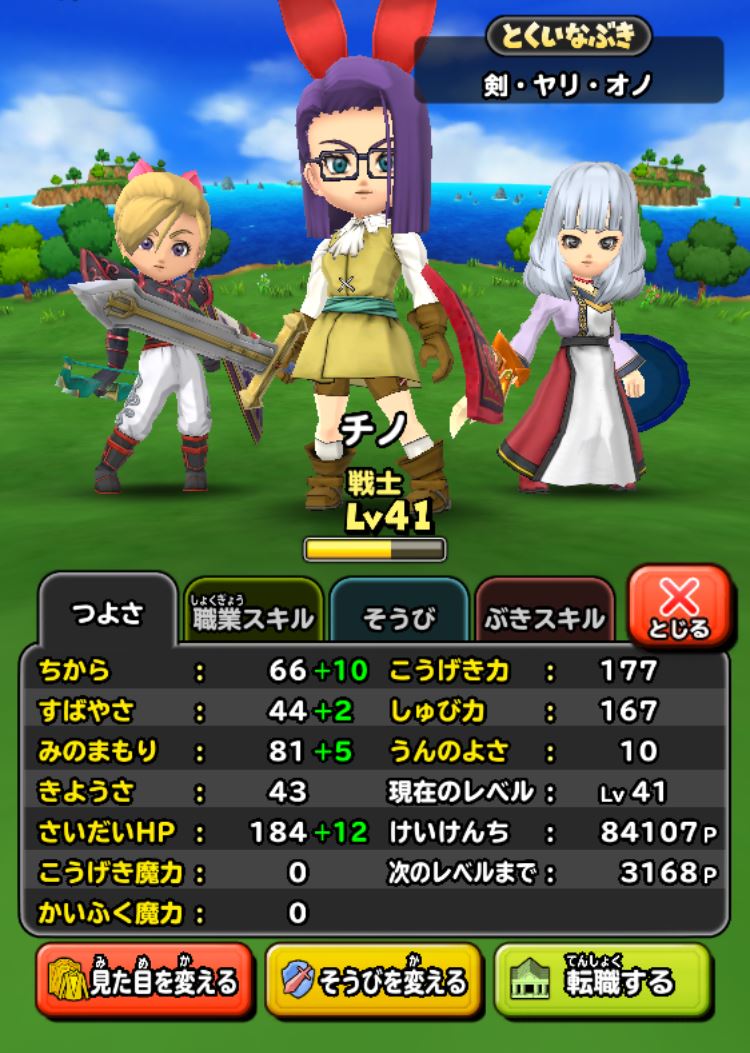Tap 転職する to change job

tap(603, 981)
